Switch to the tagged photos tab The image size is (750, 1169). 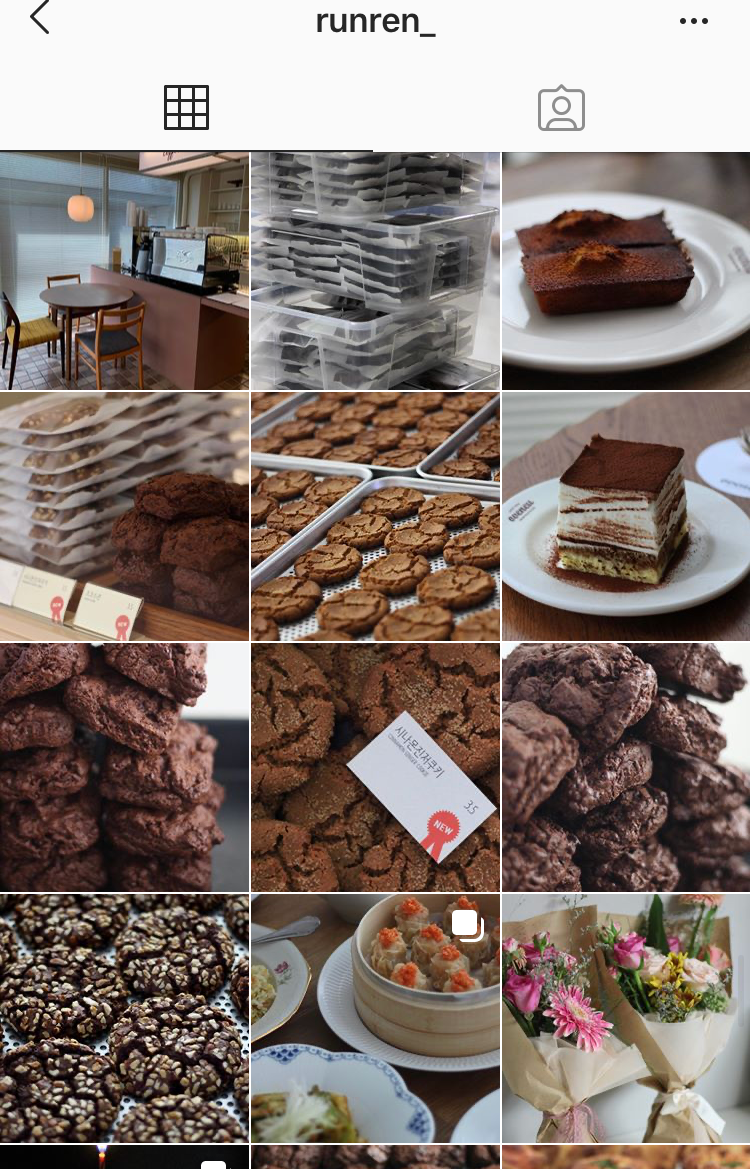(x=561, y=108)
